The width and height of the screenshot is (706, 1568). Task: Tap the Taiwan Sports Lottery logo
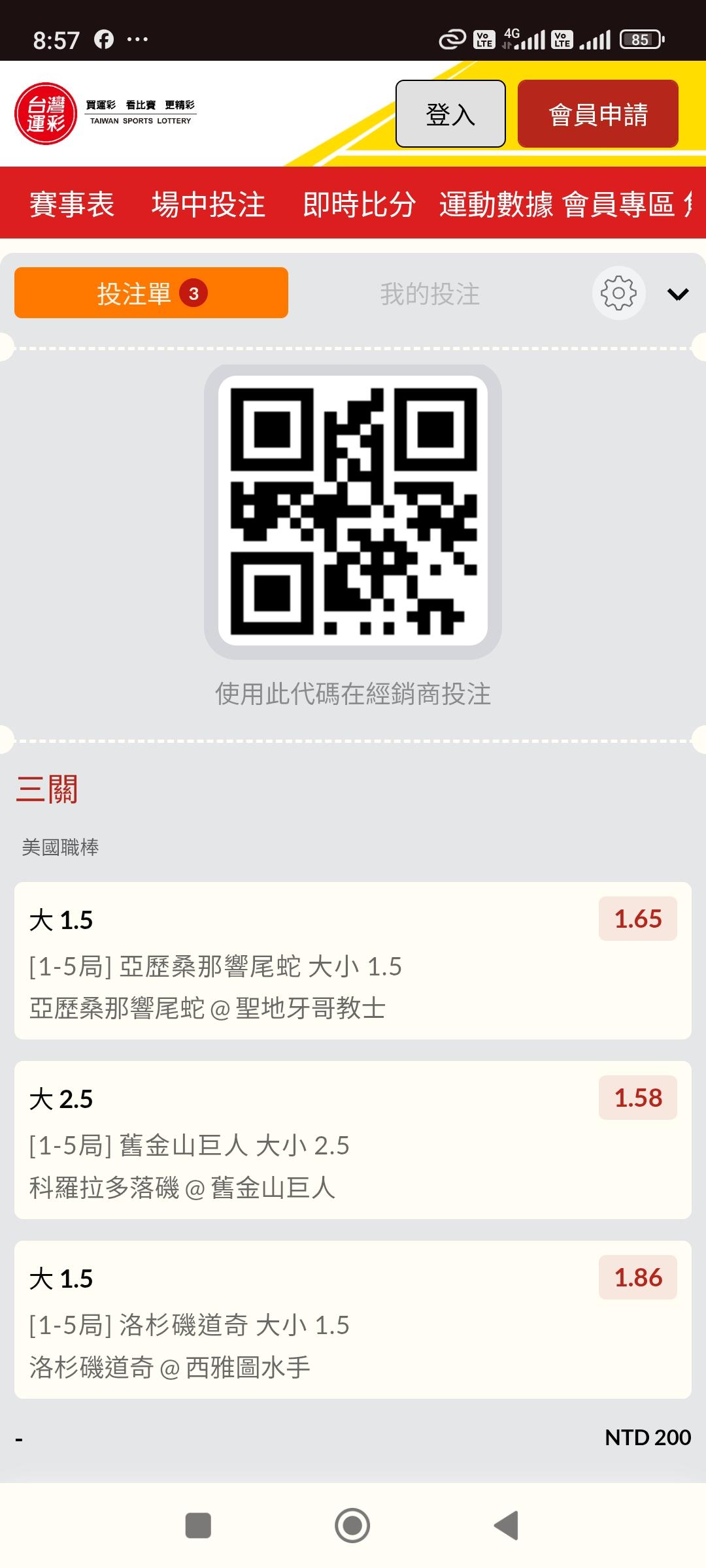coord(105,113)
